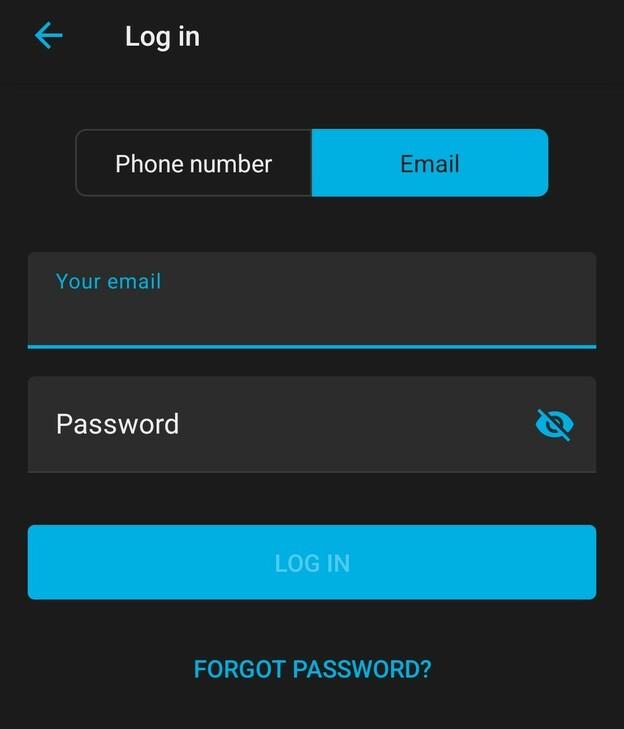This screenshot has width=624, height=729.
Task: Select the Email login tab
Action: coord(429,163)
